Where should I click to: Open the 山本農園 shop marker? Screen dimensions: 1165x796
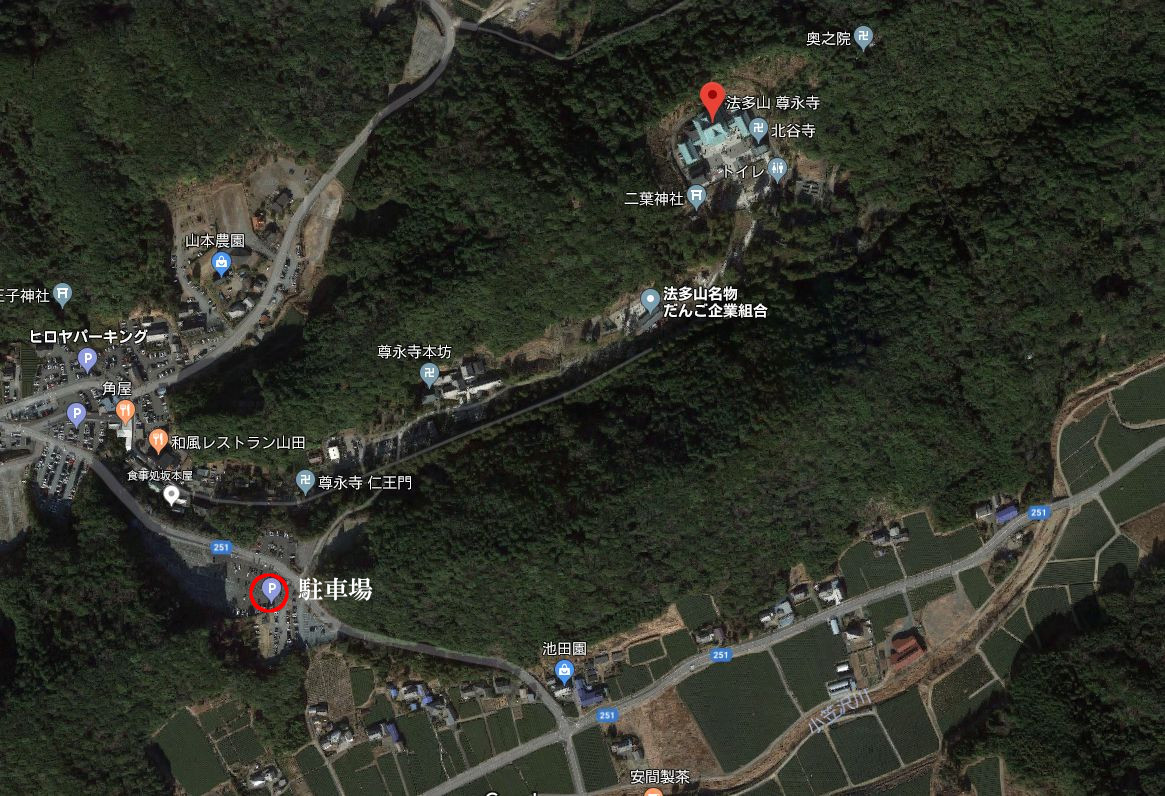(x=222, y=264)
